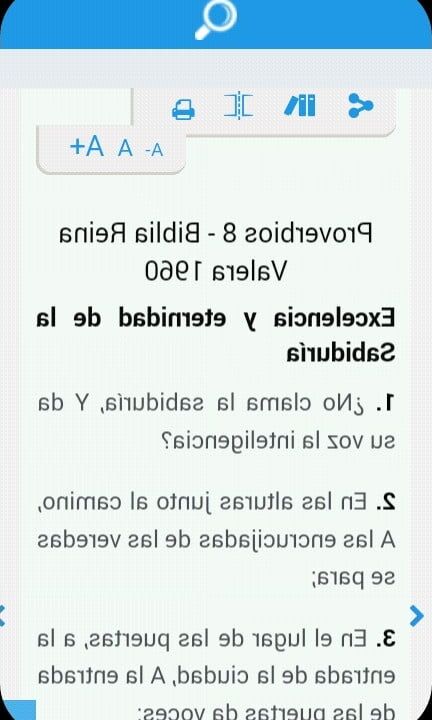The width and height of the screenshot is (432, 720).
Task: Open the parallel column compare icon
Action: point(238,107)
